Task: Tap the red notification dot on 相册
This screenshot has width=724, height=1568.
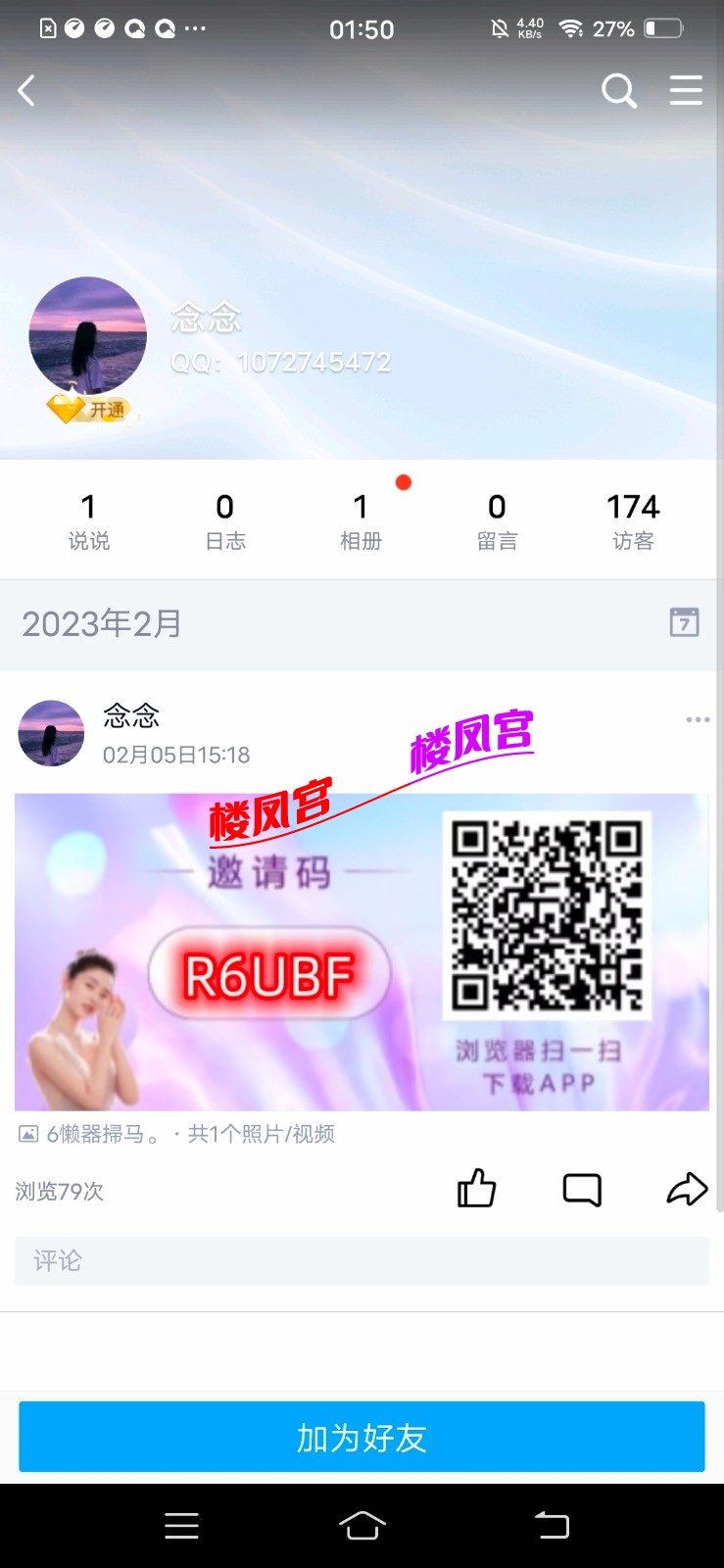Action: click(x=404, y=481)
